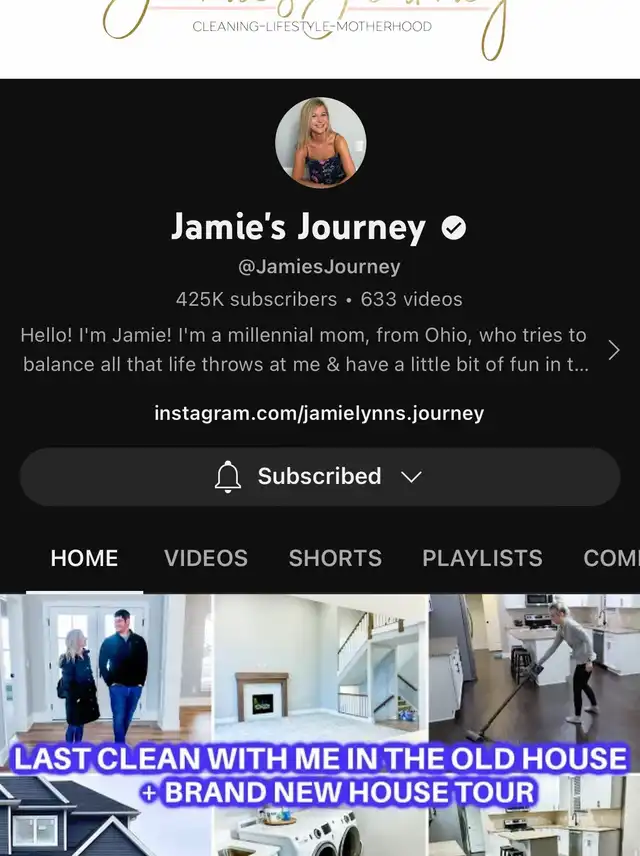Expand the channel description chevron

pos(613,349)
